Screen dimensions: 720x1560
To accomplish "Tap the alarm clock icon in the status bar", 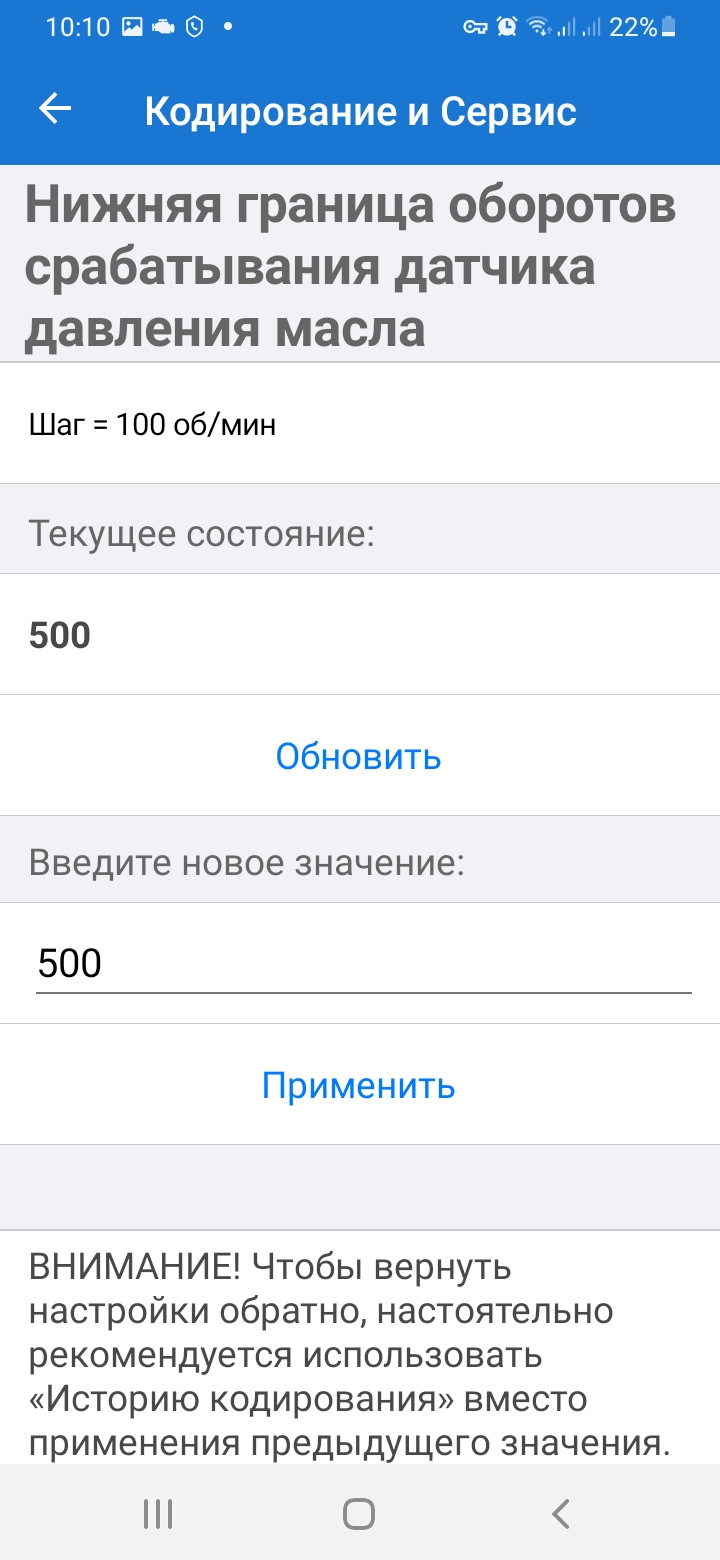I will (x=508, y=27).
